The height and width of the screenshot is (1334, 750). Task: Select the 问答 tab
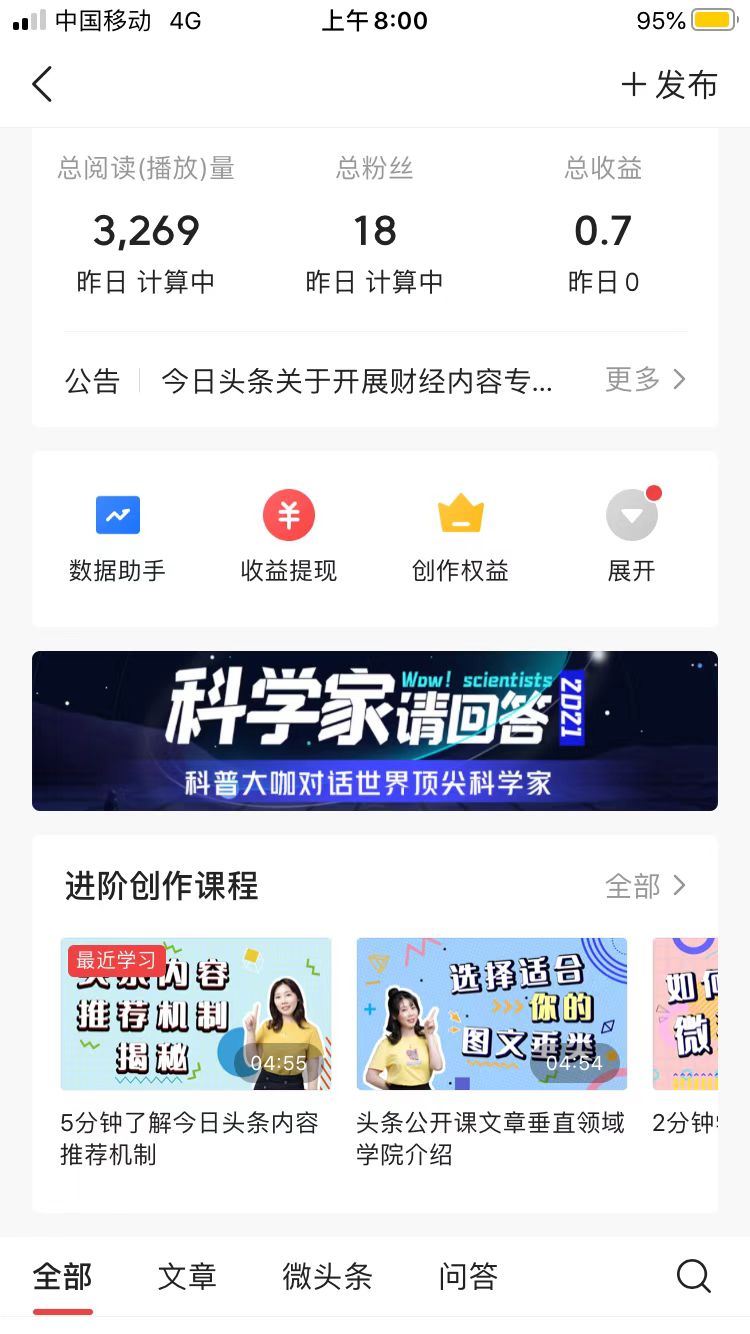(466, 1276)
